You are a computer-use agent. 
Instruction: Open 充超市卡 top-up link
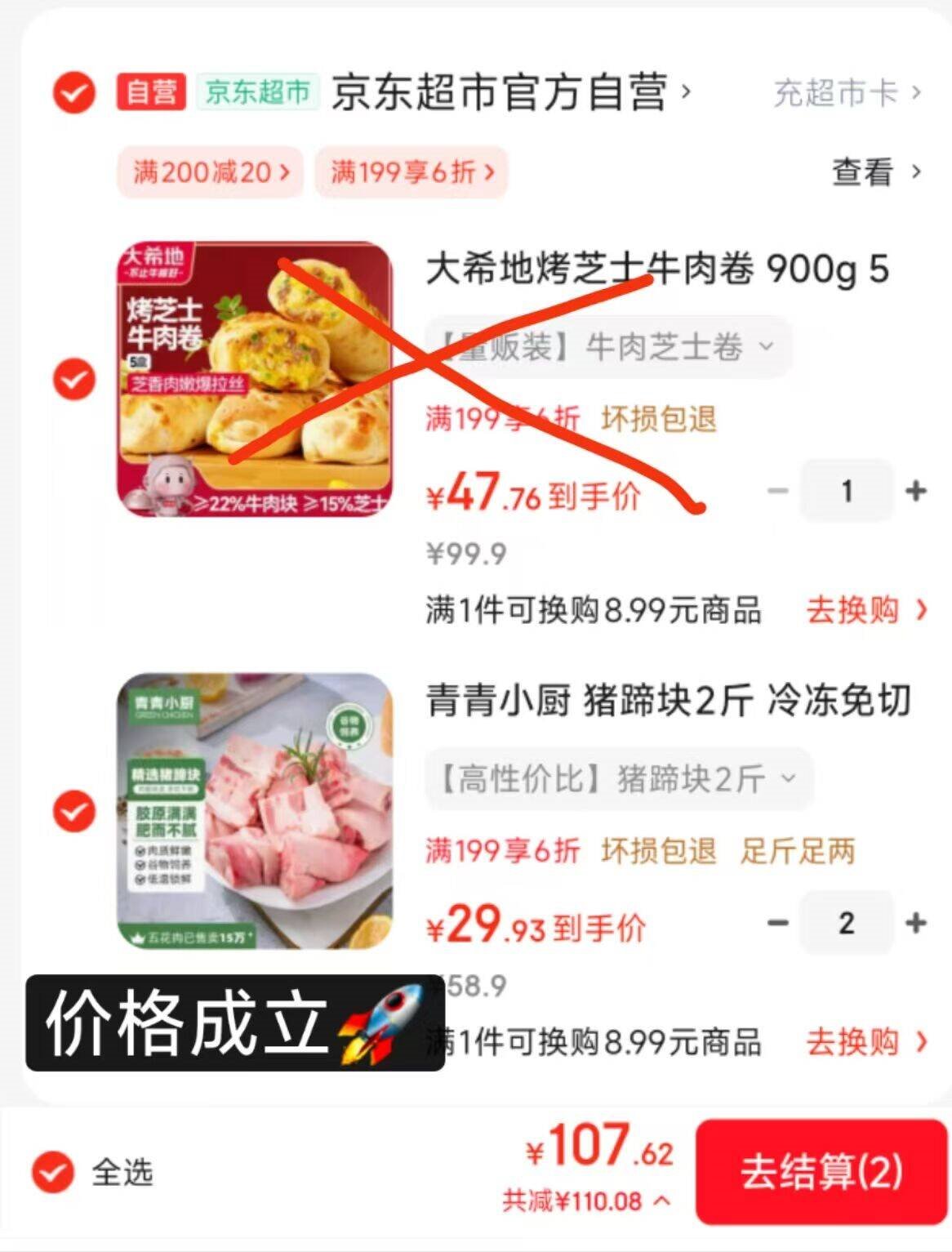click(x=846, y=93)
